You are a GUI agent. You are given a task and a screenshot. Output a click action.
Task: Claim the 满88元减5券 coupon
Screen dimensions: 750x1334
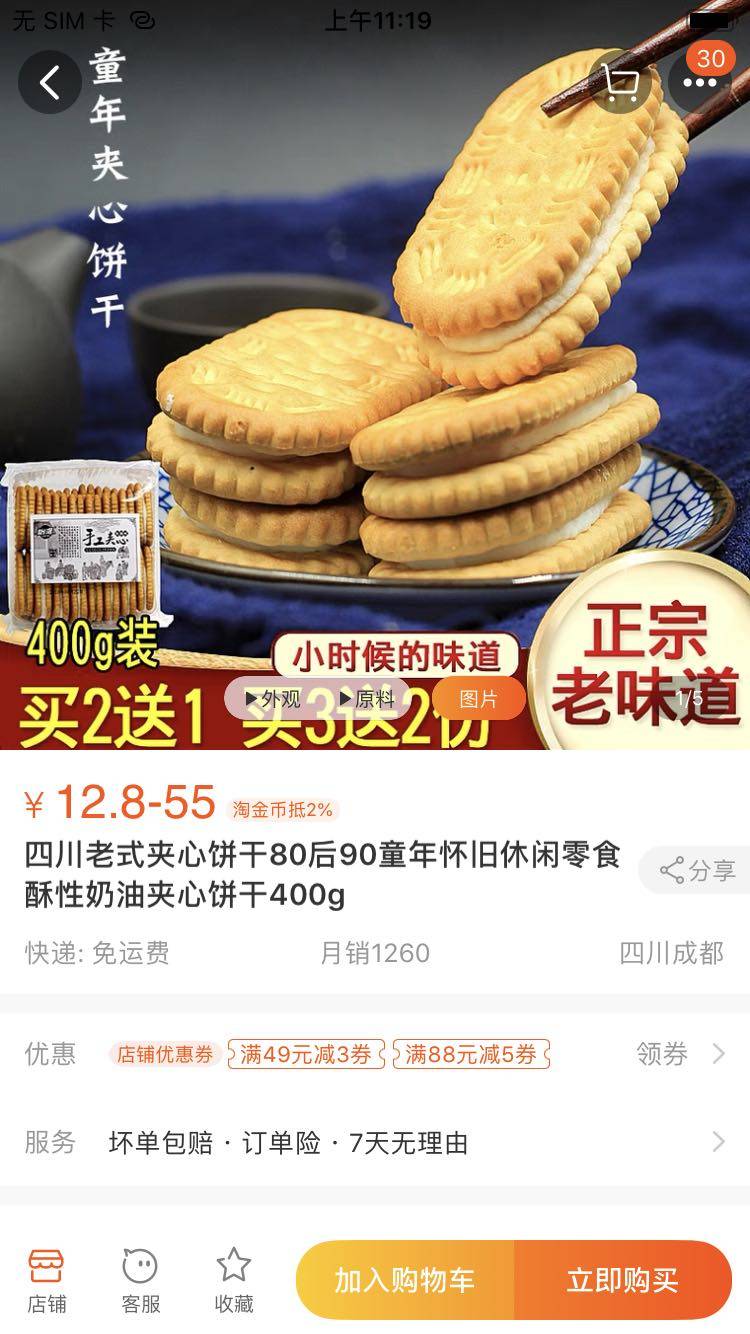471,1054
